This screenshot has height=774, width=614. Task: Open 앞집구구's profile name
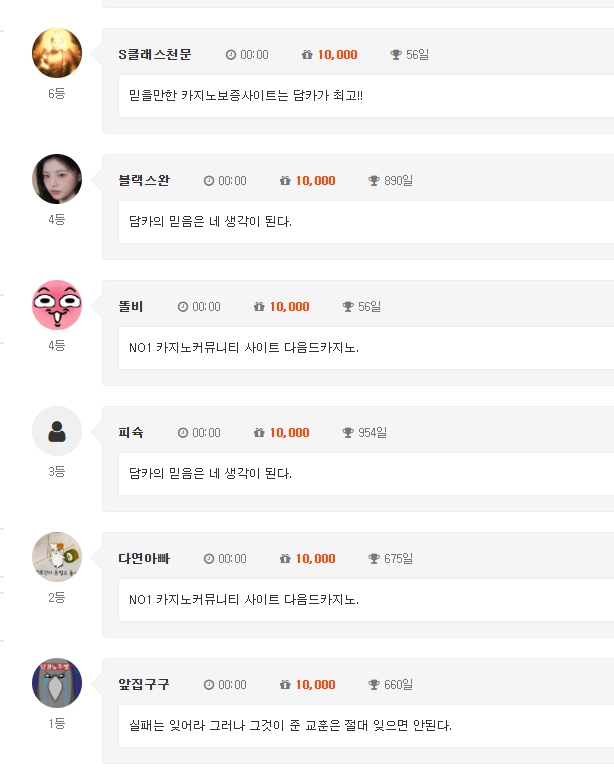(x=144, y=684)
